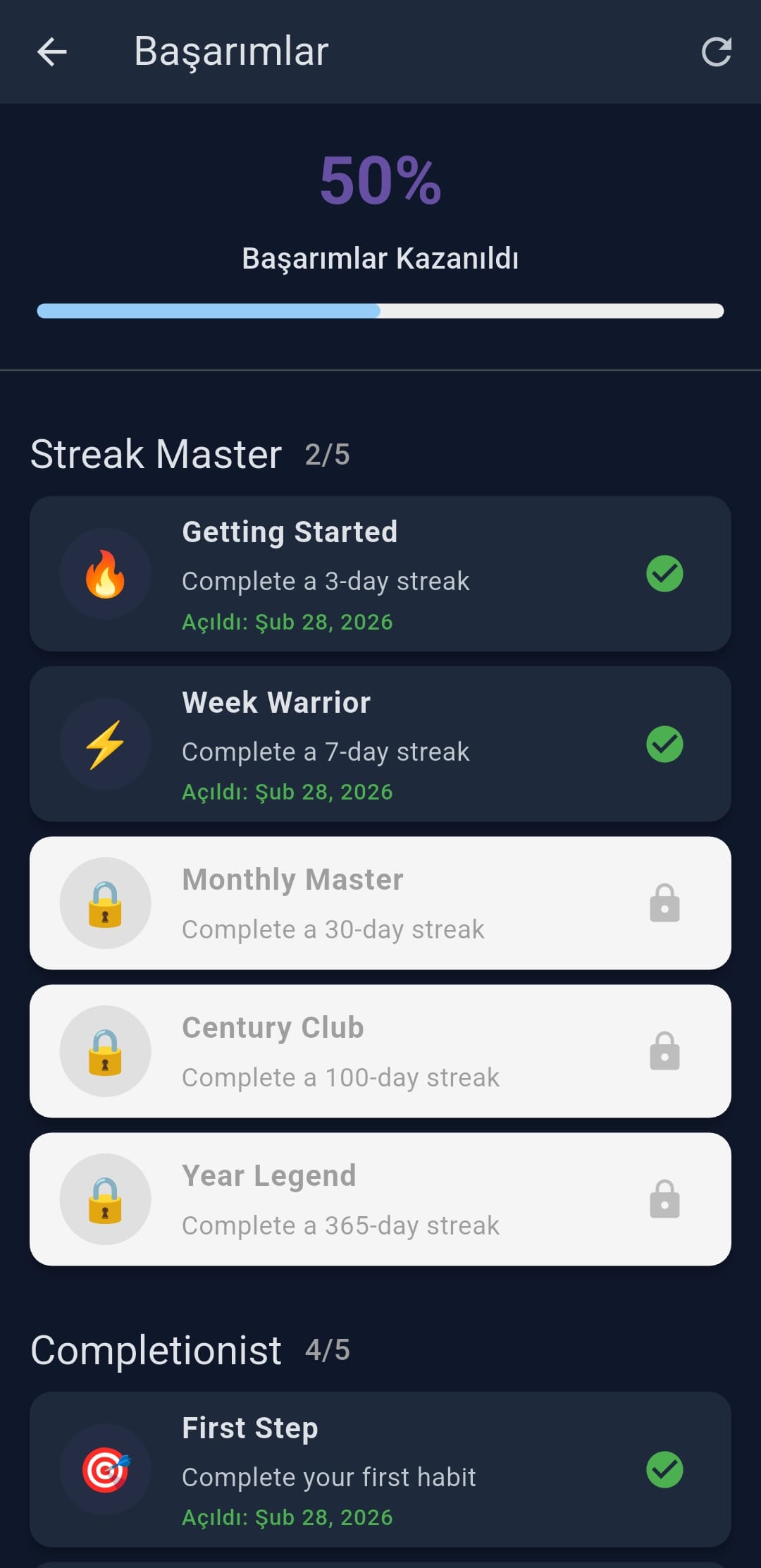Refresh the achievements list
Screen dimensions: 761x1568
tap(716, 52)
